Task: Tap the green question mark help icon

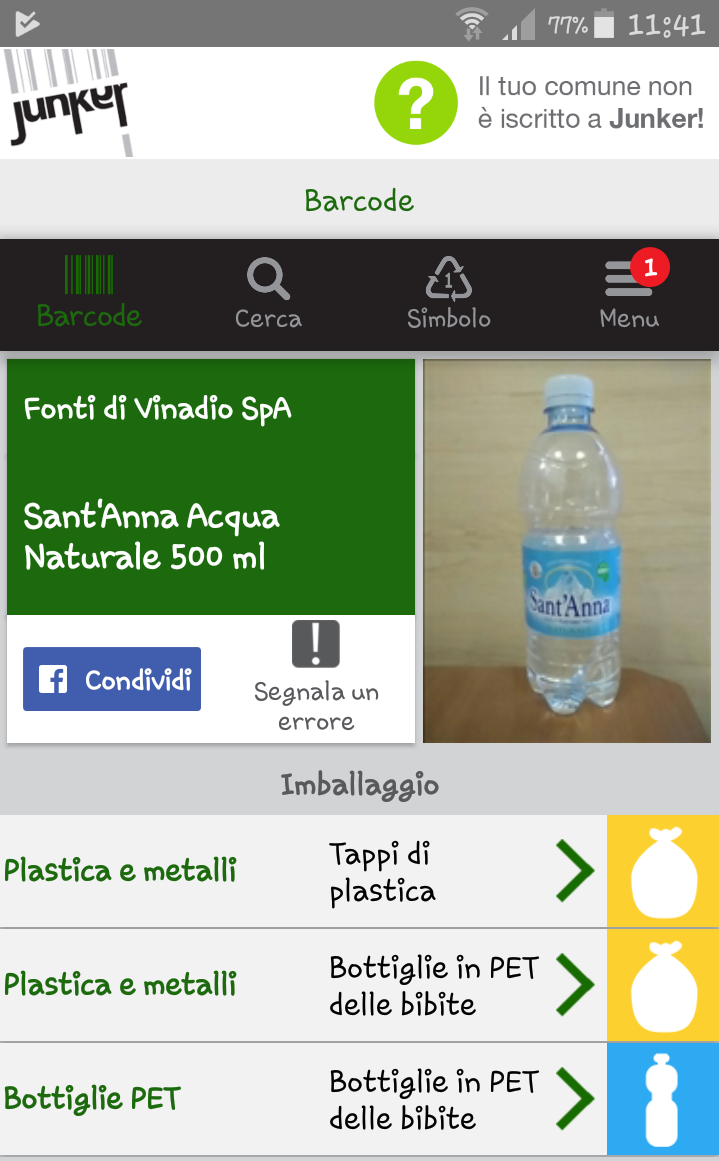Action: pos(414,103)
